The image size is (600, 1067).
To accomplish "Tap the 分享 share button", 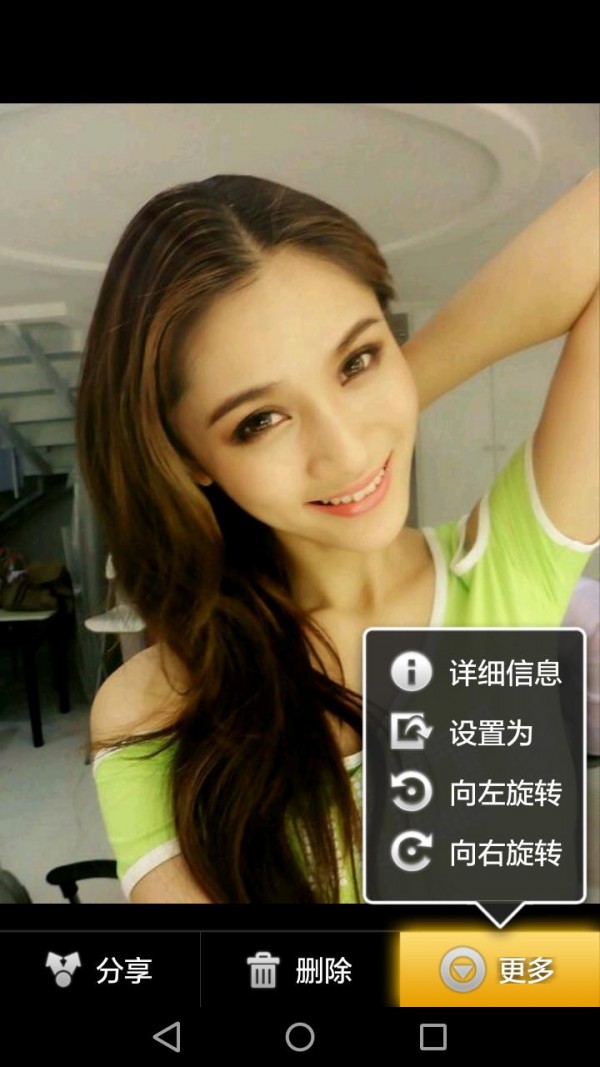I will click(x=99, y=969).
